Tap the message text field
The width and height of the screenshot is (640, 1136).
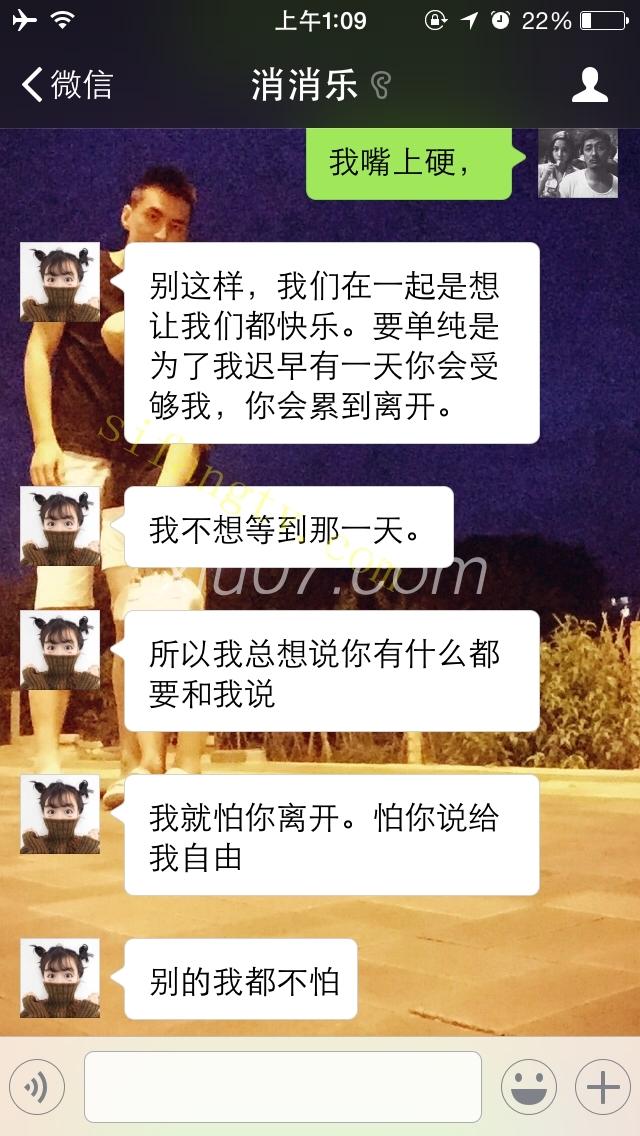coord(283,1087)
